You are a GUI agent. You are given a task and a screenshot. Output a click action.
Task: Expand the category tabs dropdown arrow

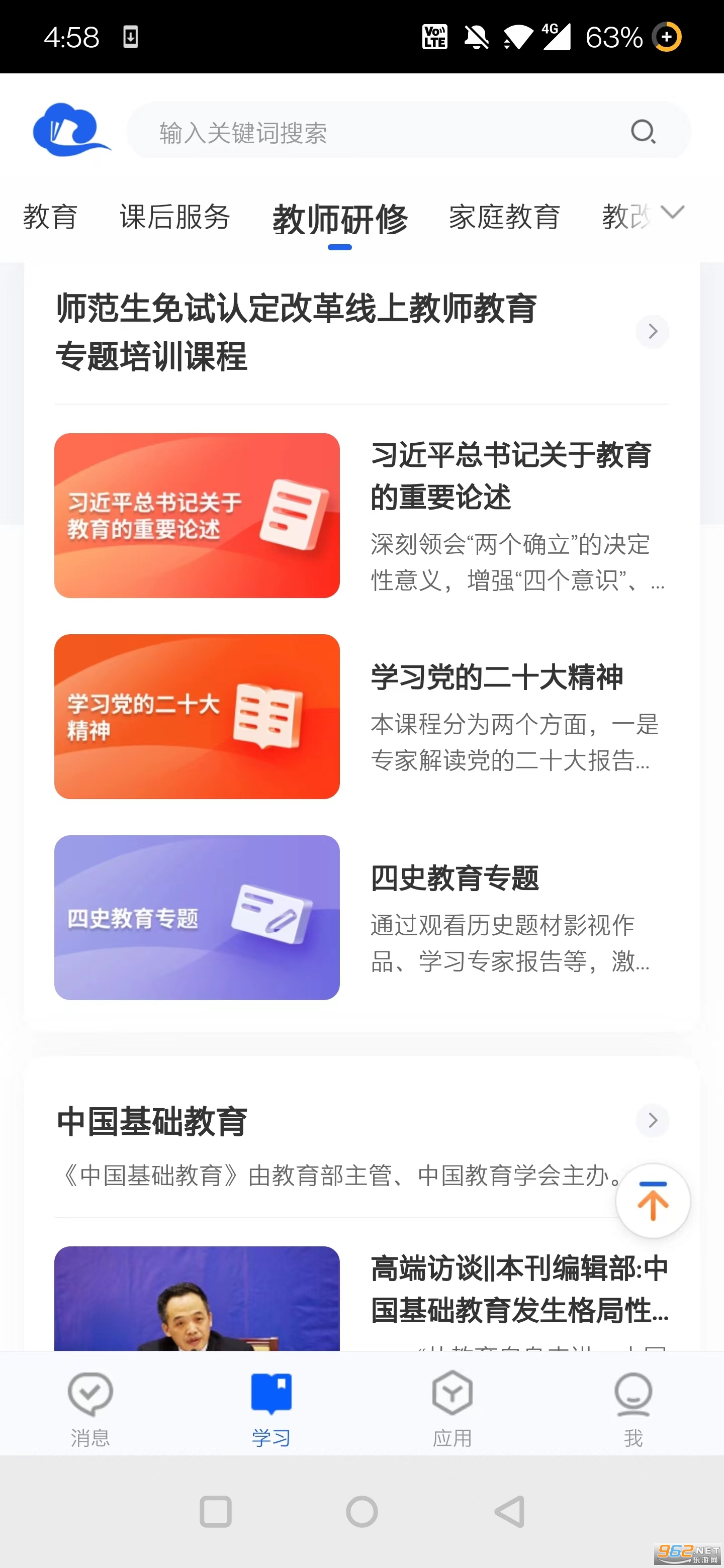(673, 212)
